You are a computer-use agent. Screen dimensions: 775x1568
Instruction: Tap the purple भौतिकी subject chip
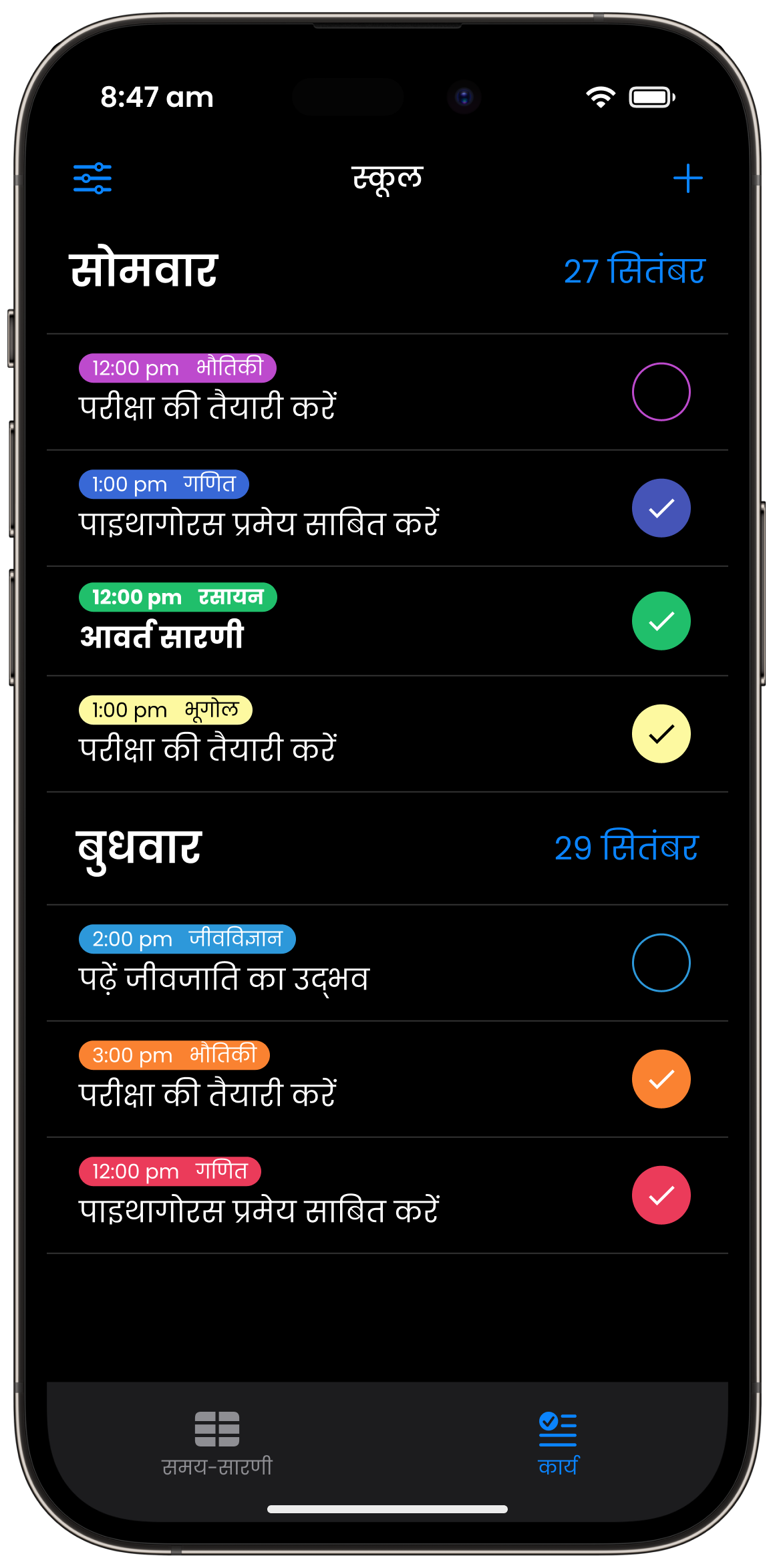[176, 367]
